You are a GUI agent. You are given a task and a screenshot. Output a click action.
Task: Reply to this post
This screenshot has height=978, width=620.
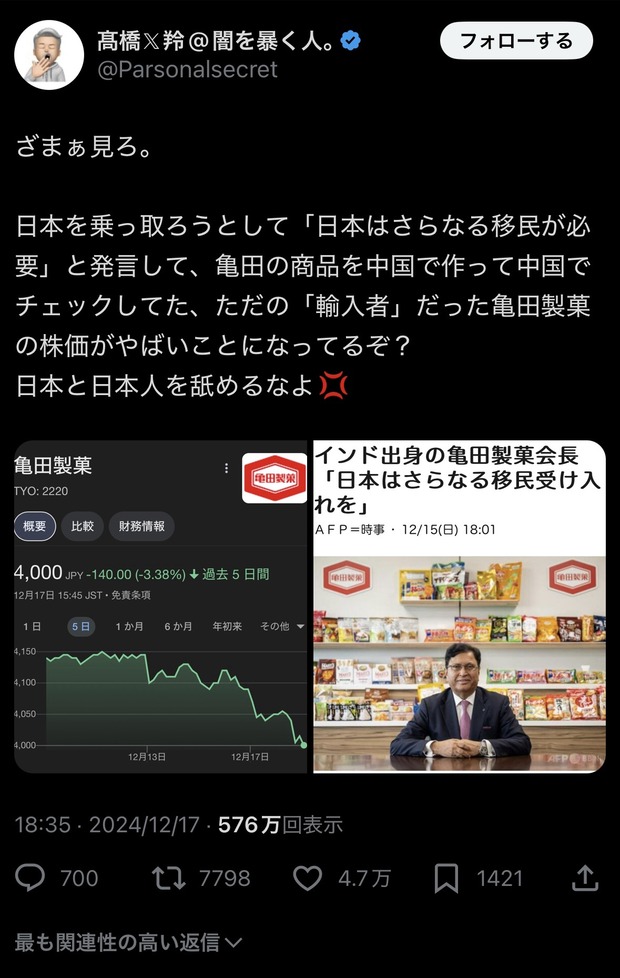pos(32,878)
